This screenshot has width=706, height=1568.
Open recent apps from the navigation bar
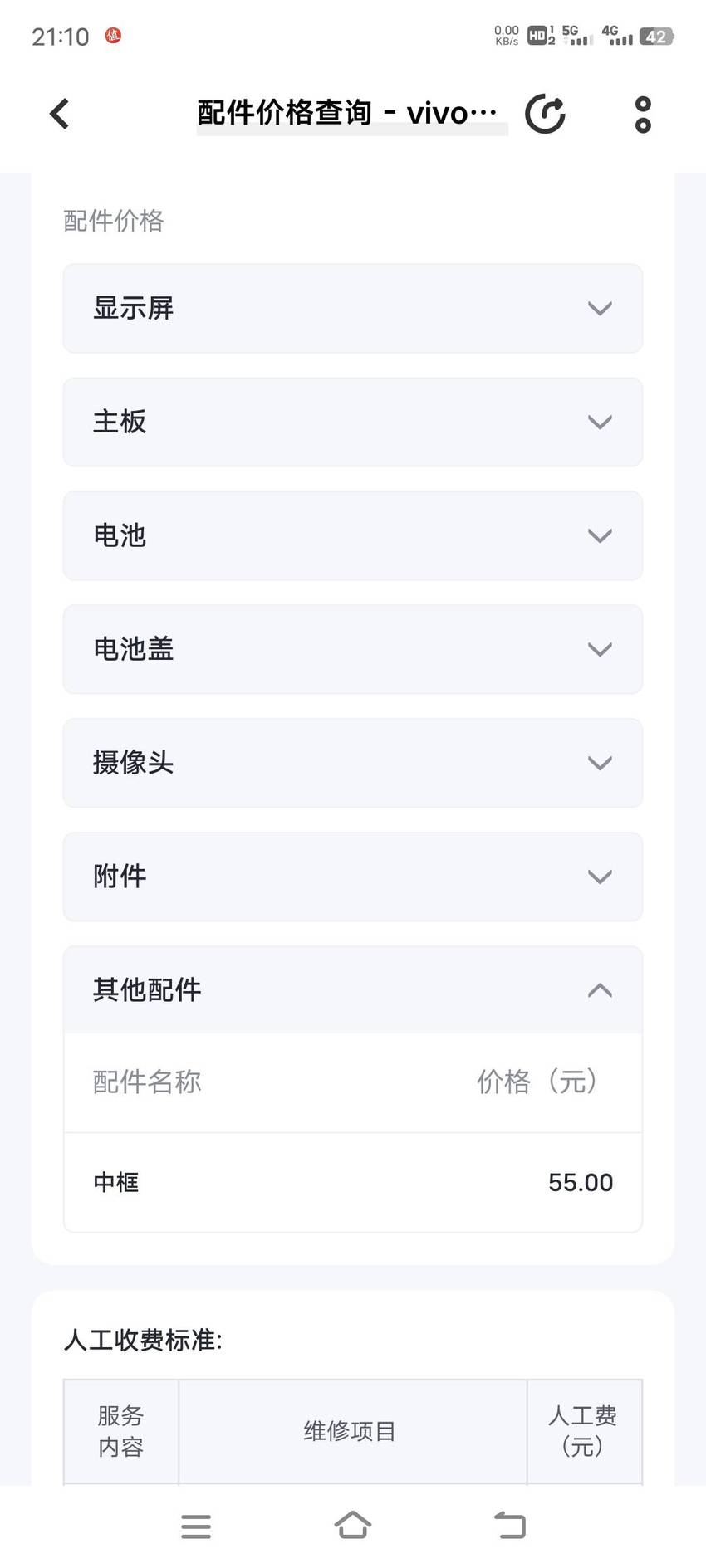196,1526
